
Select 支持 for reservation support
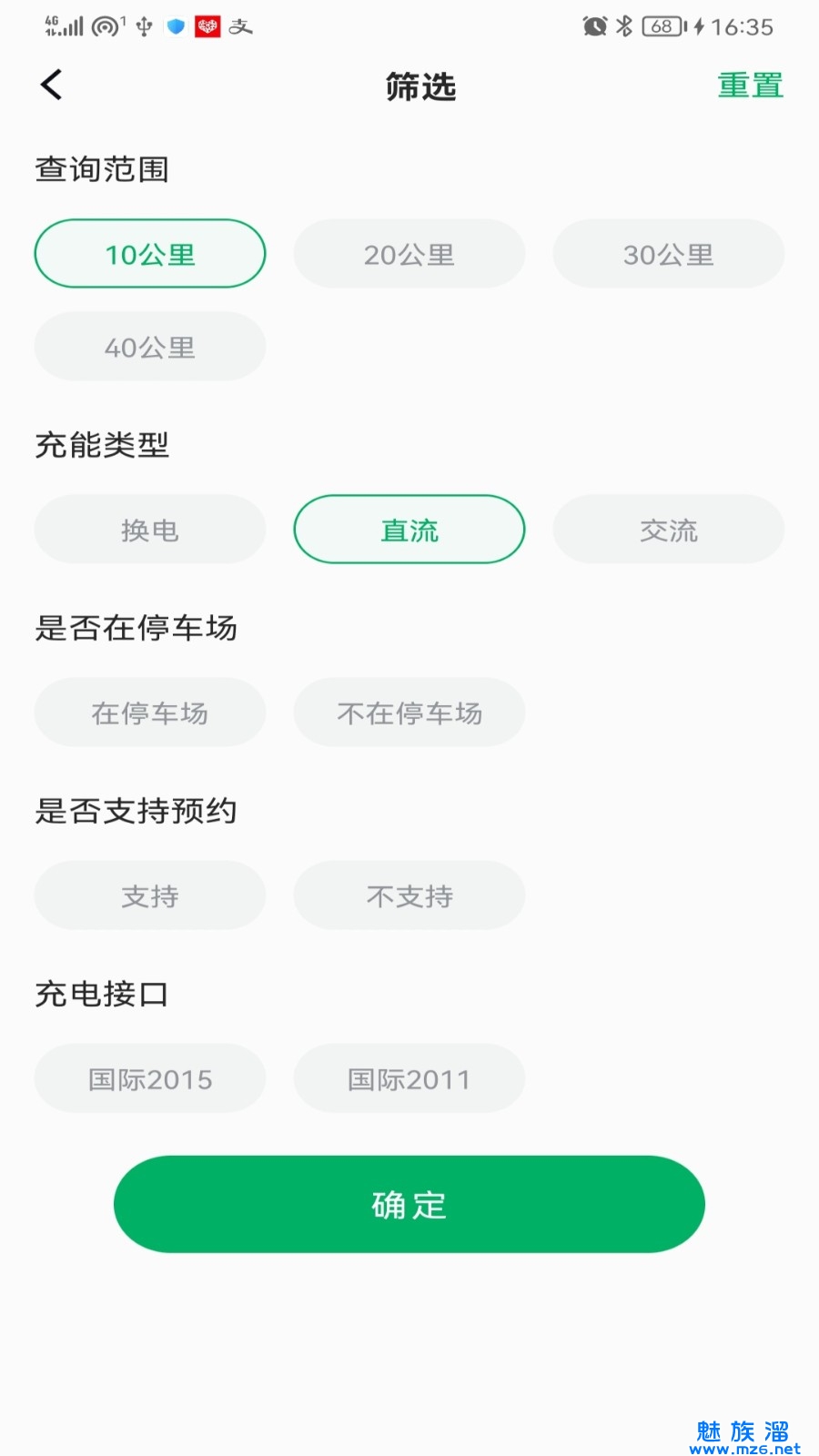[x=150, y=895]
